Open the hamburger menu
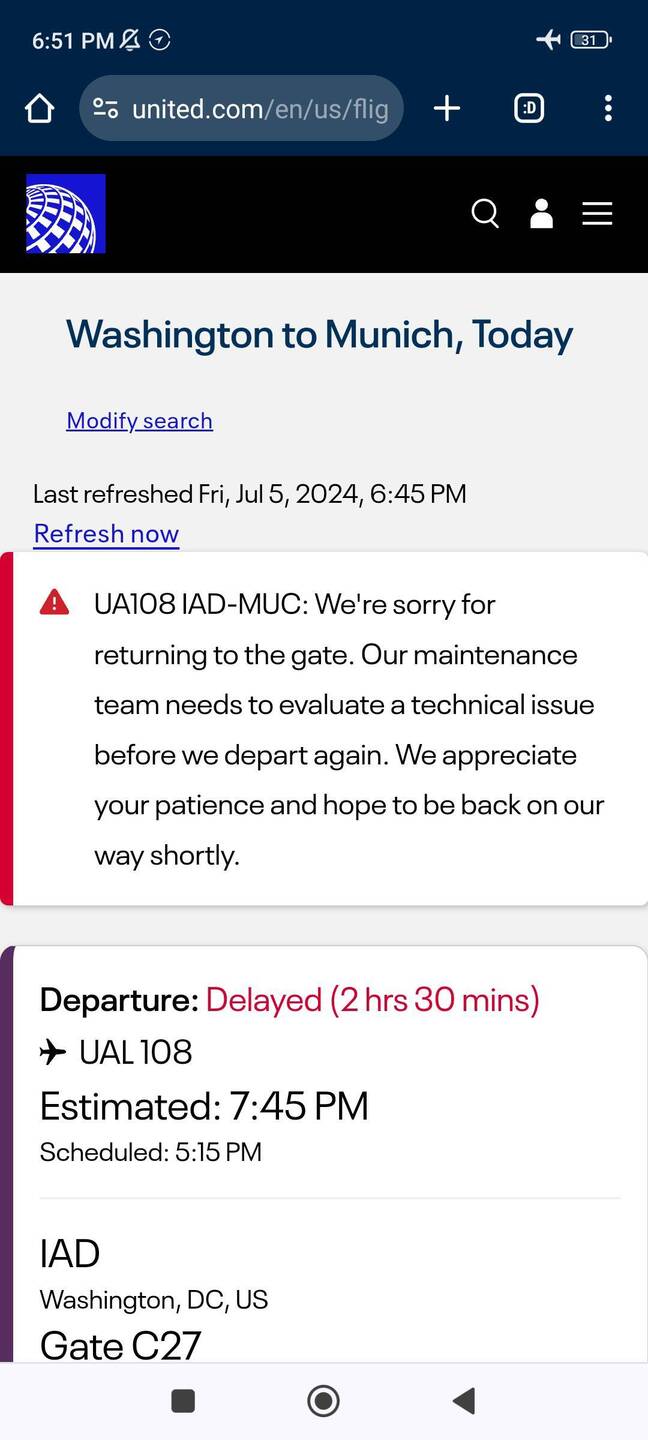The height and width of the screenshot is (1440, 648). click(x=597, y=213)
